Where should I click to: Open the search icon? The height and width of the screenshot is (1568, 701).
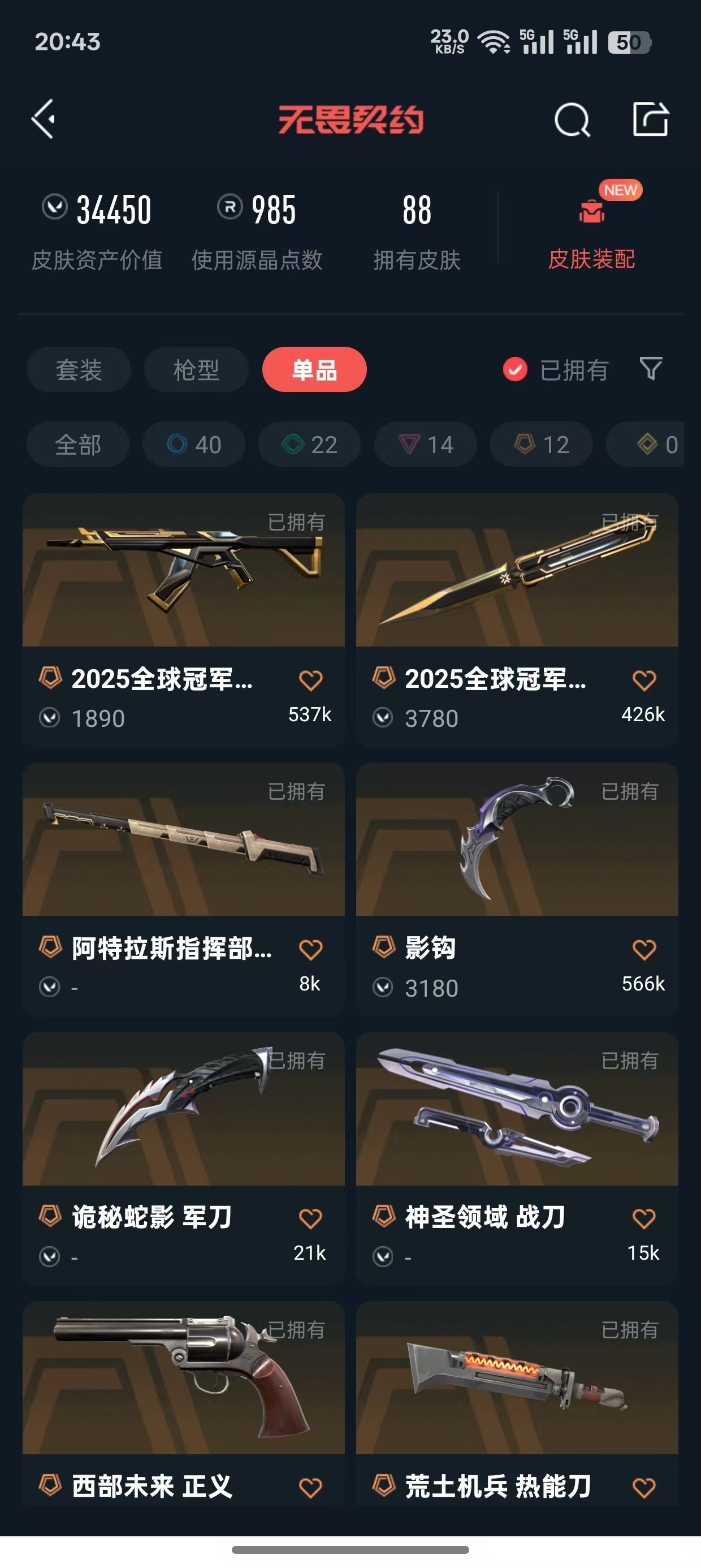tap(572, 120)
